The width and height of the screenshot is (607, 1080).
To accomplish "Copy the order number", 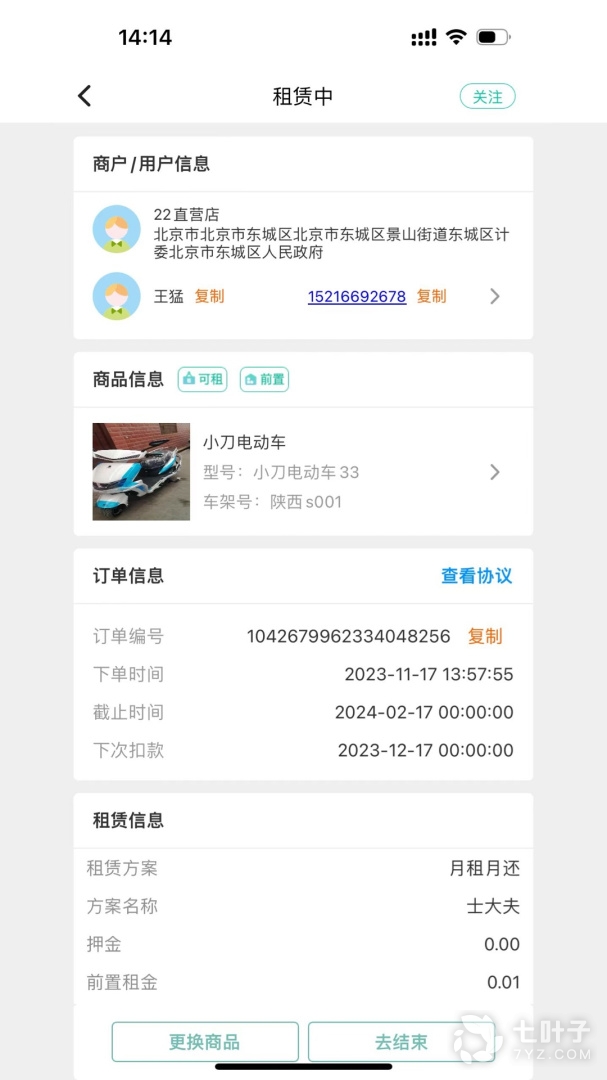I will pyautogui.click(x=485, y=636).
